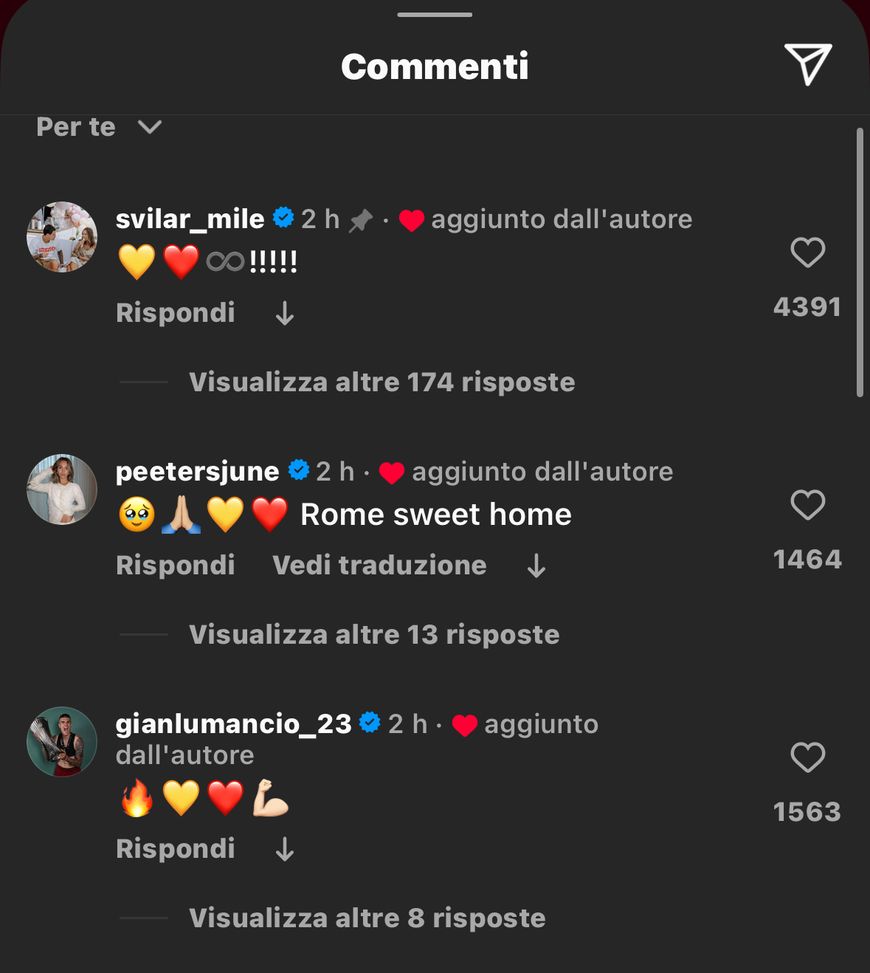Viewport: 870px width, 973px height.
Task: Tap svilar_mile's verified badge
Action: click(284, 218)
